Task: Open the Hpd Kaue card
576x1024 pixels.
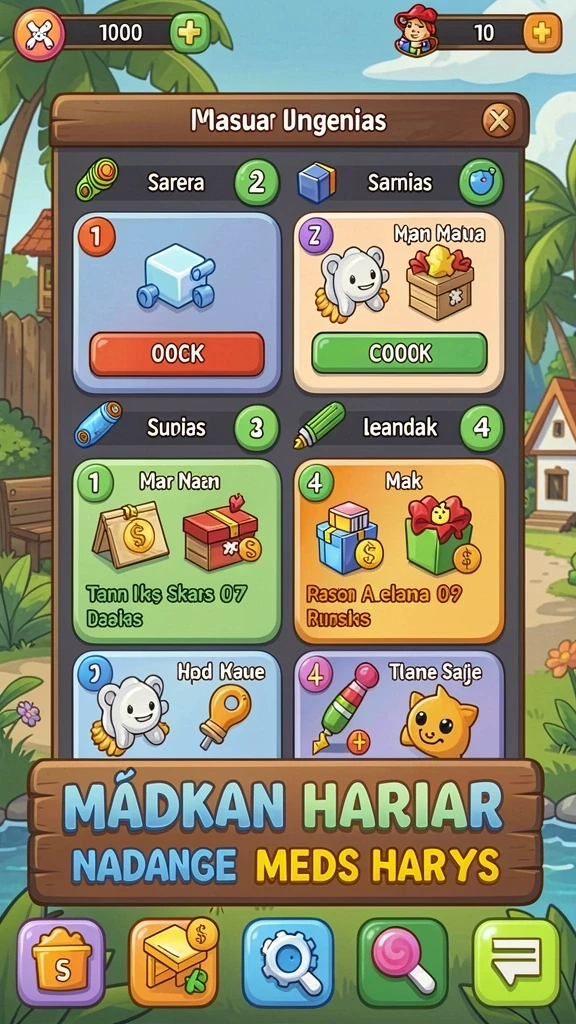Action: pyautogui.click(x=176, y=705)
